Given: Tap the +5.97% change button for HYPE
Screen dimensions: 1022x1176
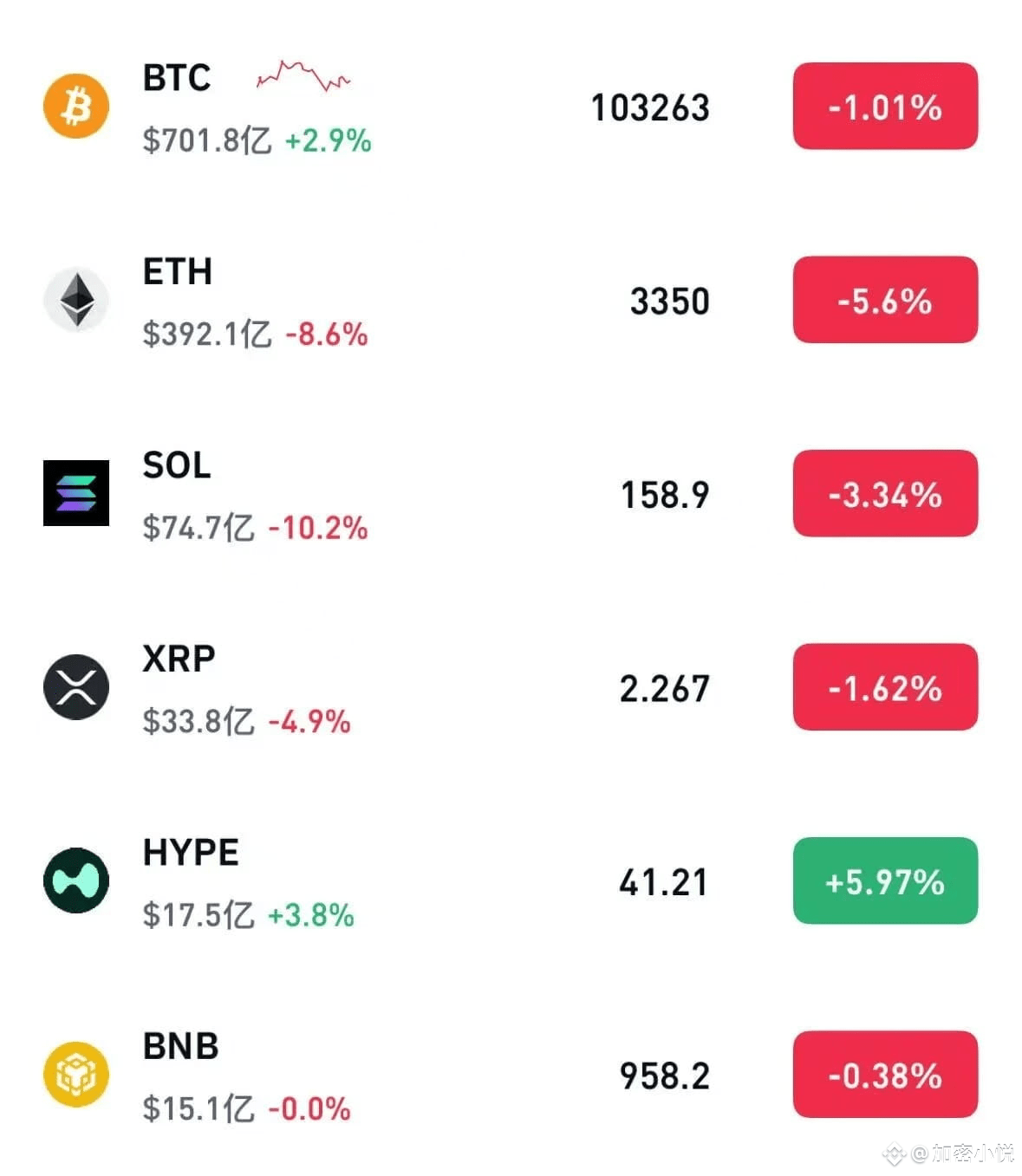Looking at the screenshot, I should [885, 881].
